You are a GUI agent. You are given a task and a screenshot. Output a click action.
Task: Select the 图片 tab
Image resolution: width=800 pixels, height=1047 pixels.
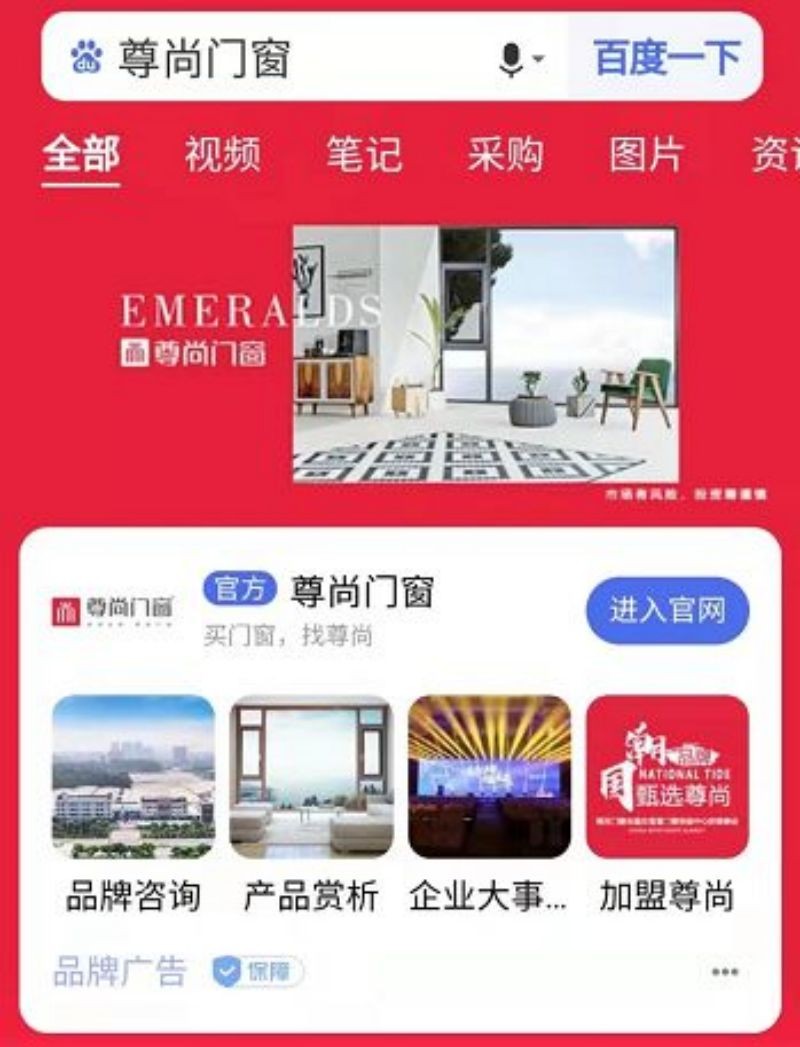click(647, 155)
